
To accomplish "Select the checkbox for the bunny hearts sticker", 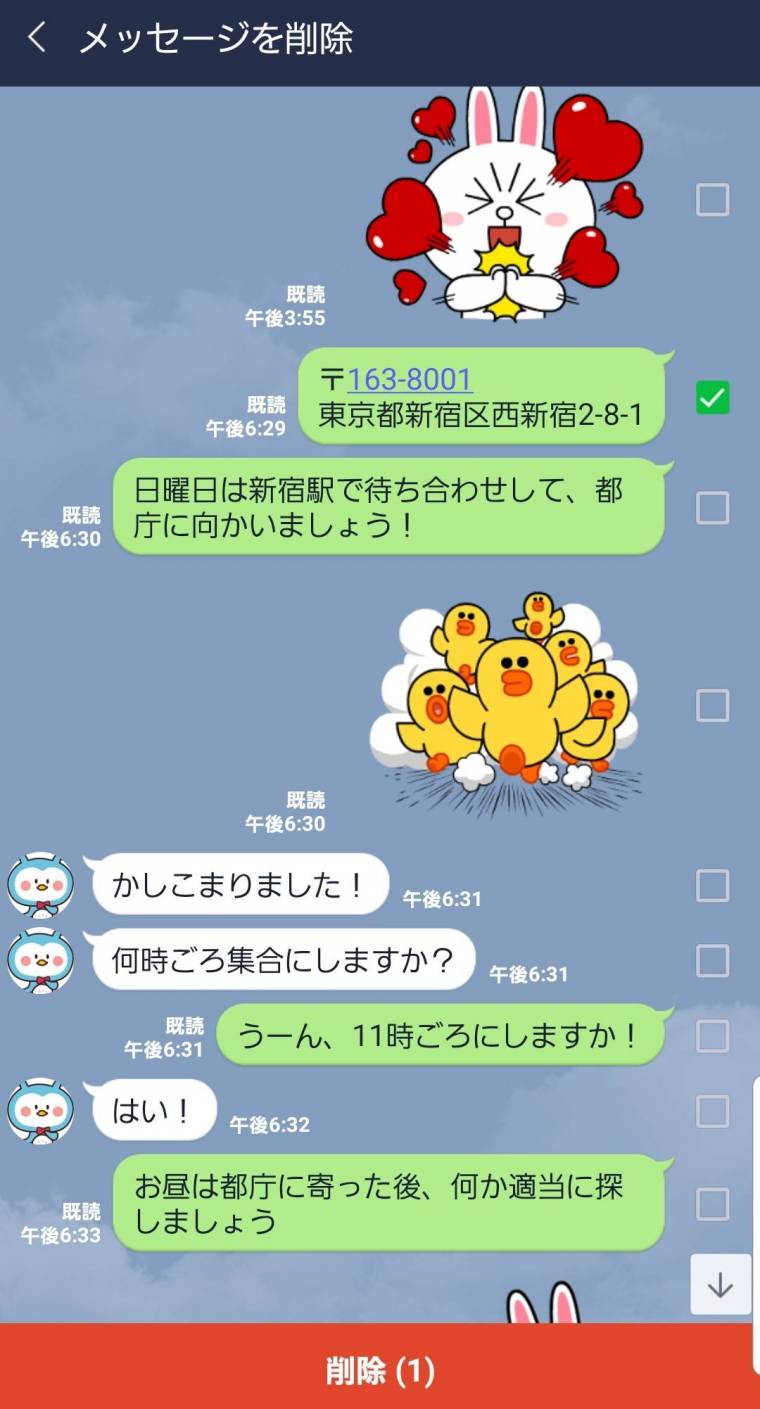I will (712, 200).
